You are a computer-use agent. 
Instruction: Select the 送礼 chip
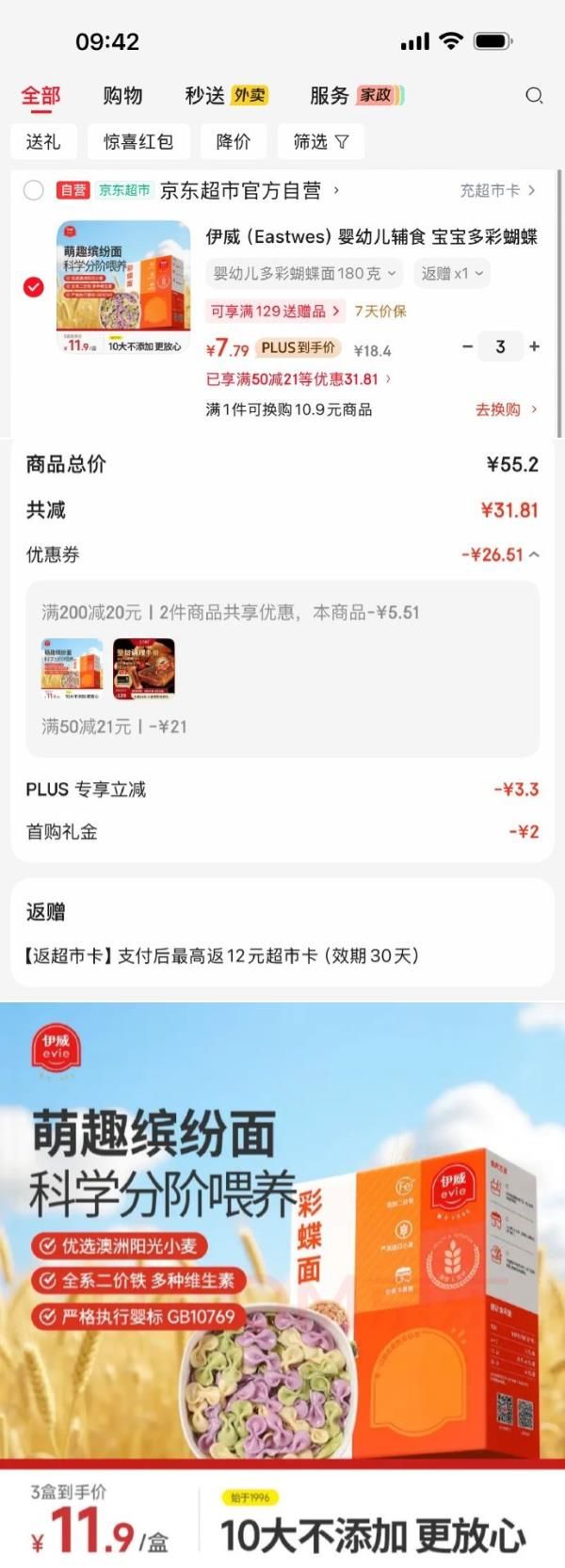click(x=43, y=142)
